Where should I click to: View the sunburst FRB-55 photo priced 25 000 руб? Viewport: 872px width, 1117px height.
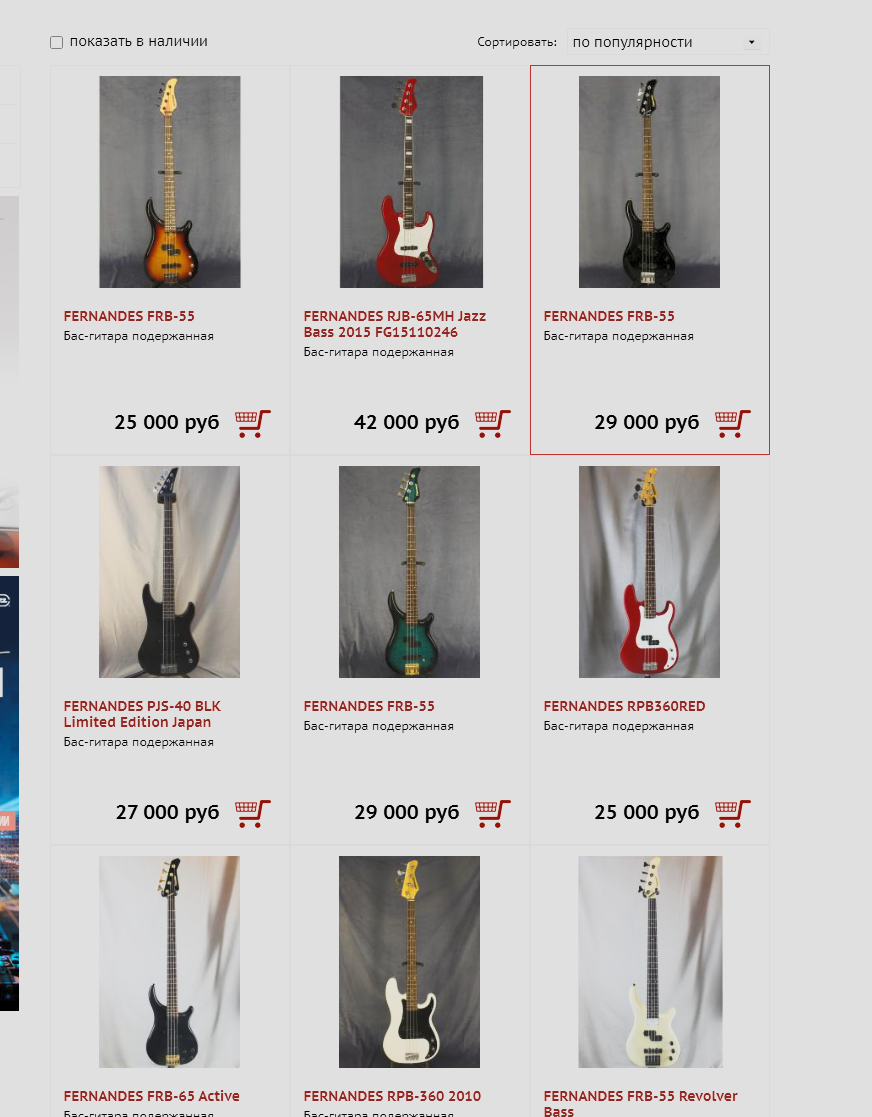coord(170,182)
